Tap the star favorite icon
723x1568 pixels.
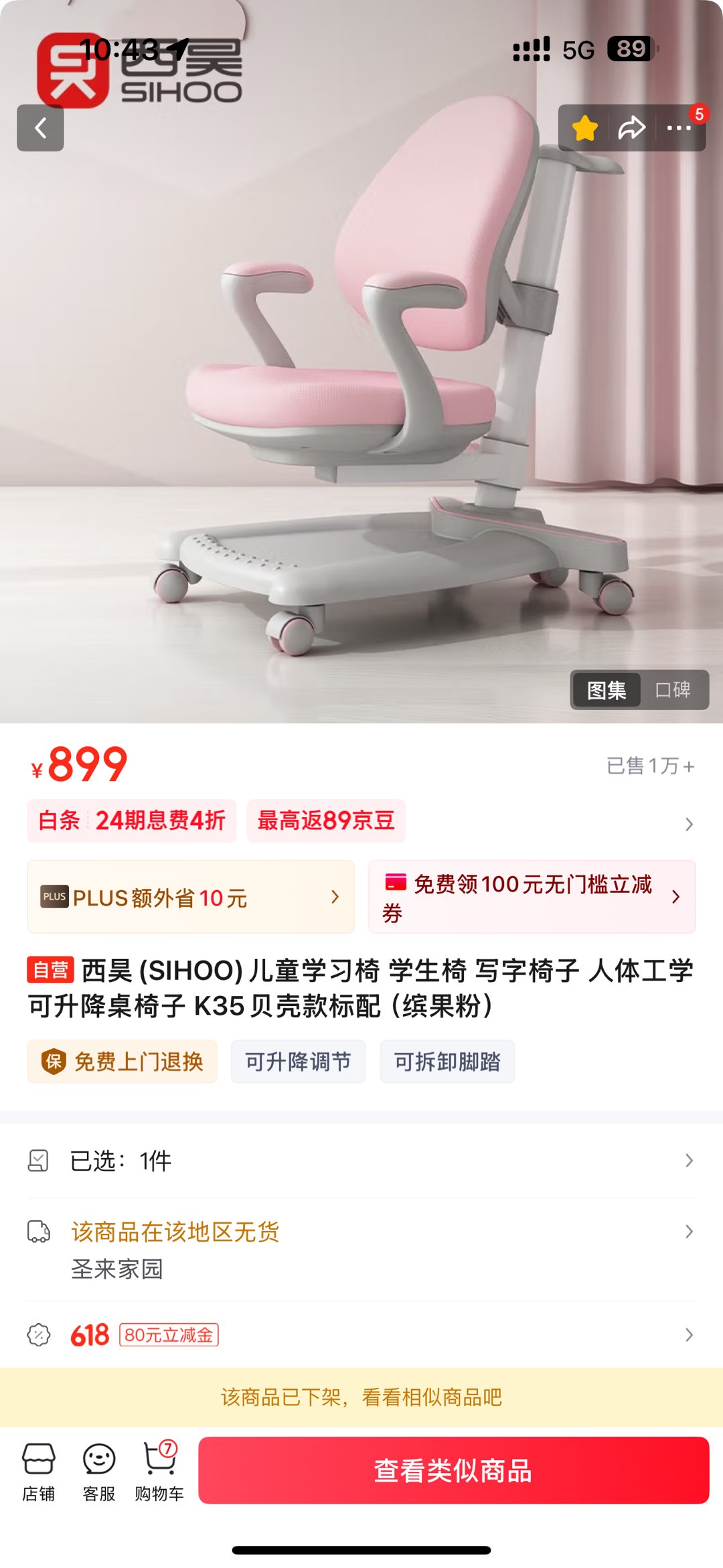coord(584,128)
